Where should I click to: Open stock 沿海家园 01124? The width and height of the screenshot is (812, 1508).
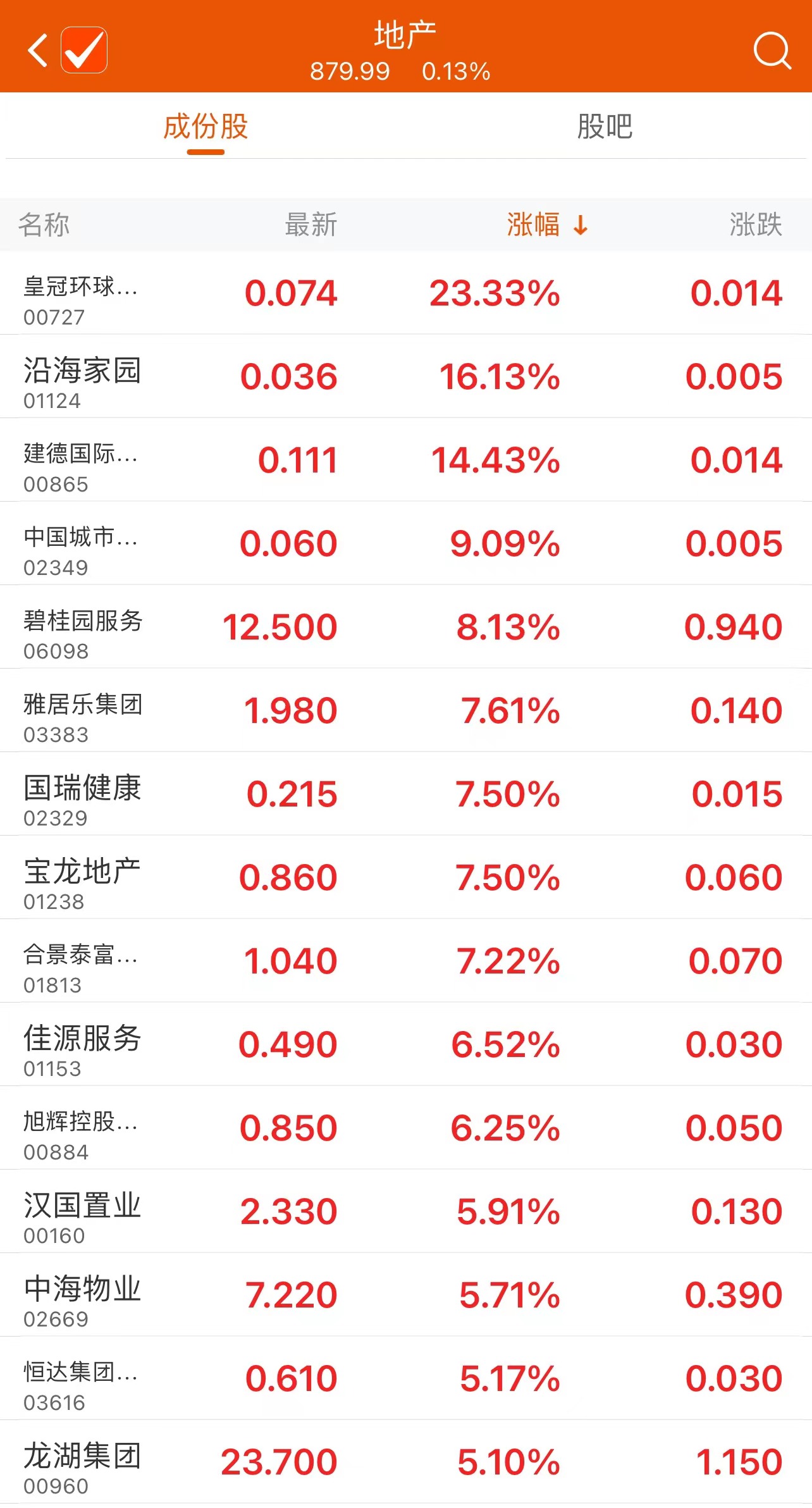coord(405,377)
